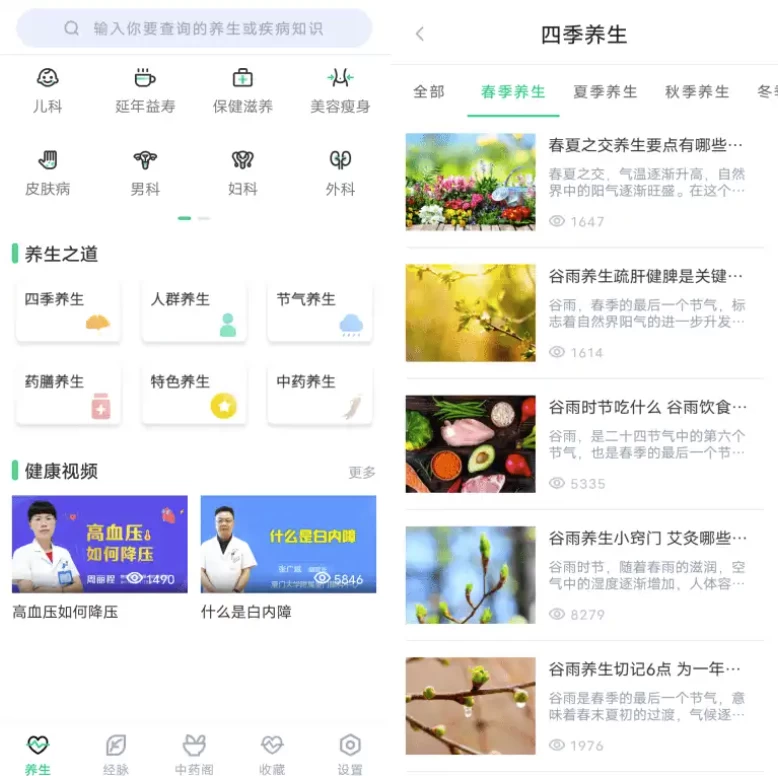Open the 四季养生 card
This screenshot has height=776, width=778.
pos(68,310)
